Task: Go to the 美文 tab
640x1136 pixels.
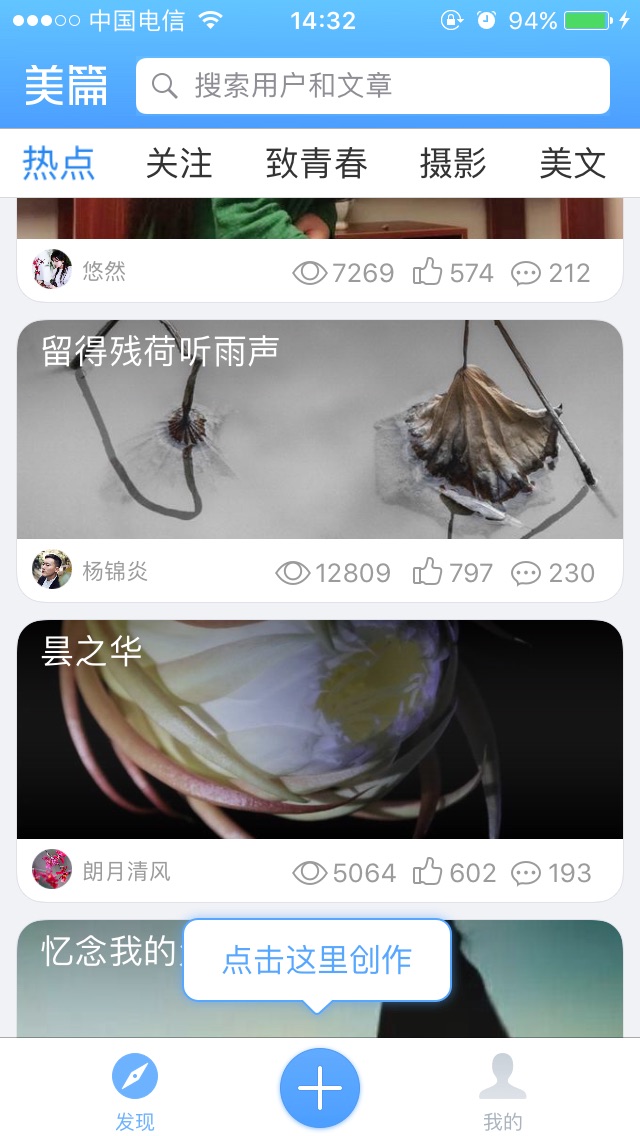Action: pyautogui.click(x=572, y=163)
